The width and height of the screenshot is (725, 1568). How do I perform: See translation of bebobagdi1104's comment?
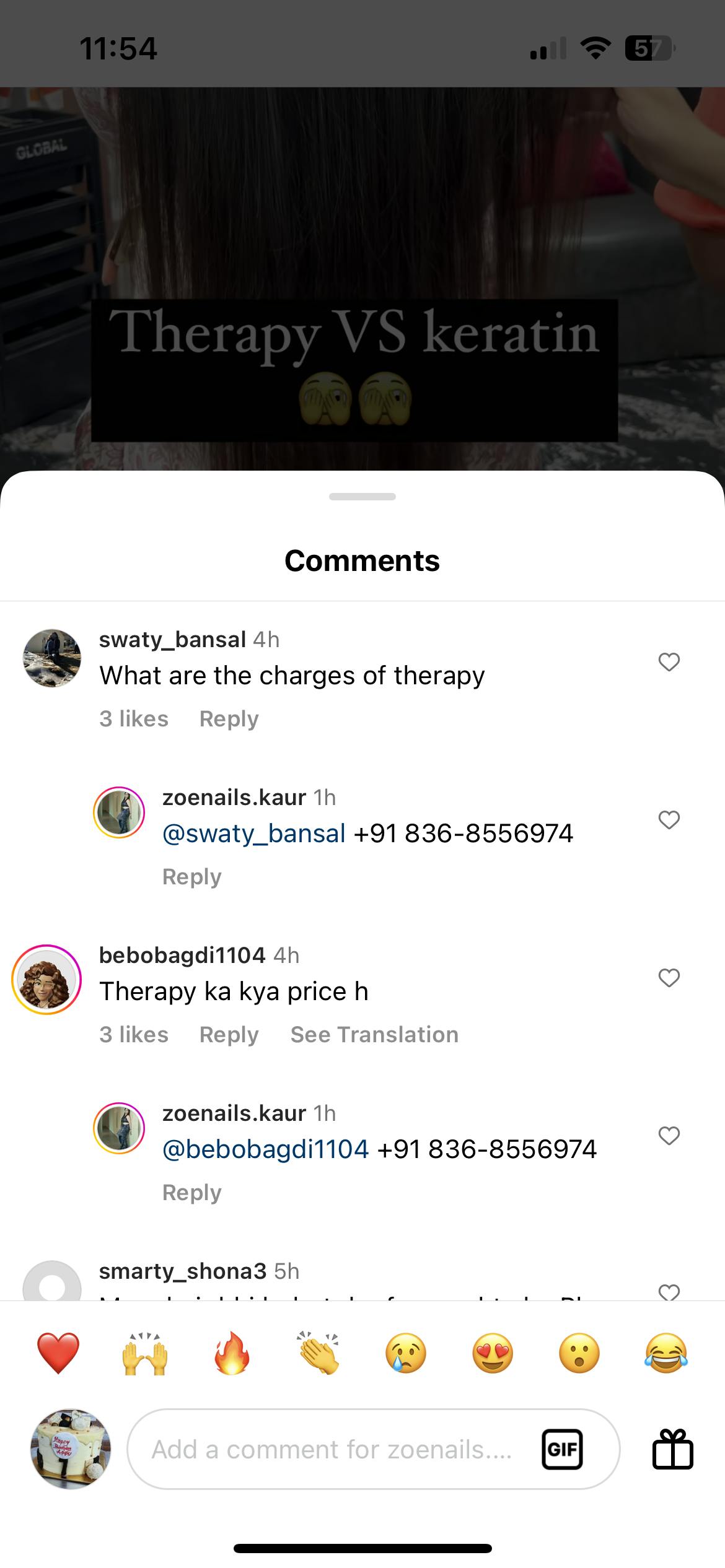coord(374,1035)
